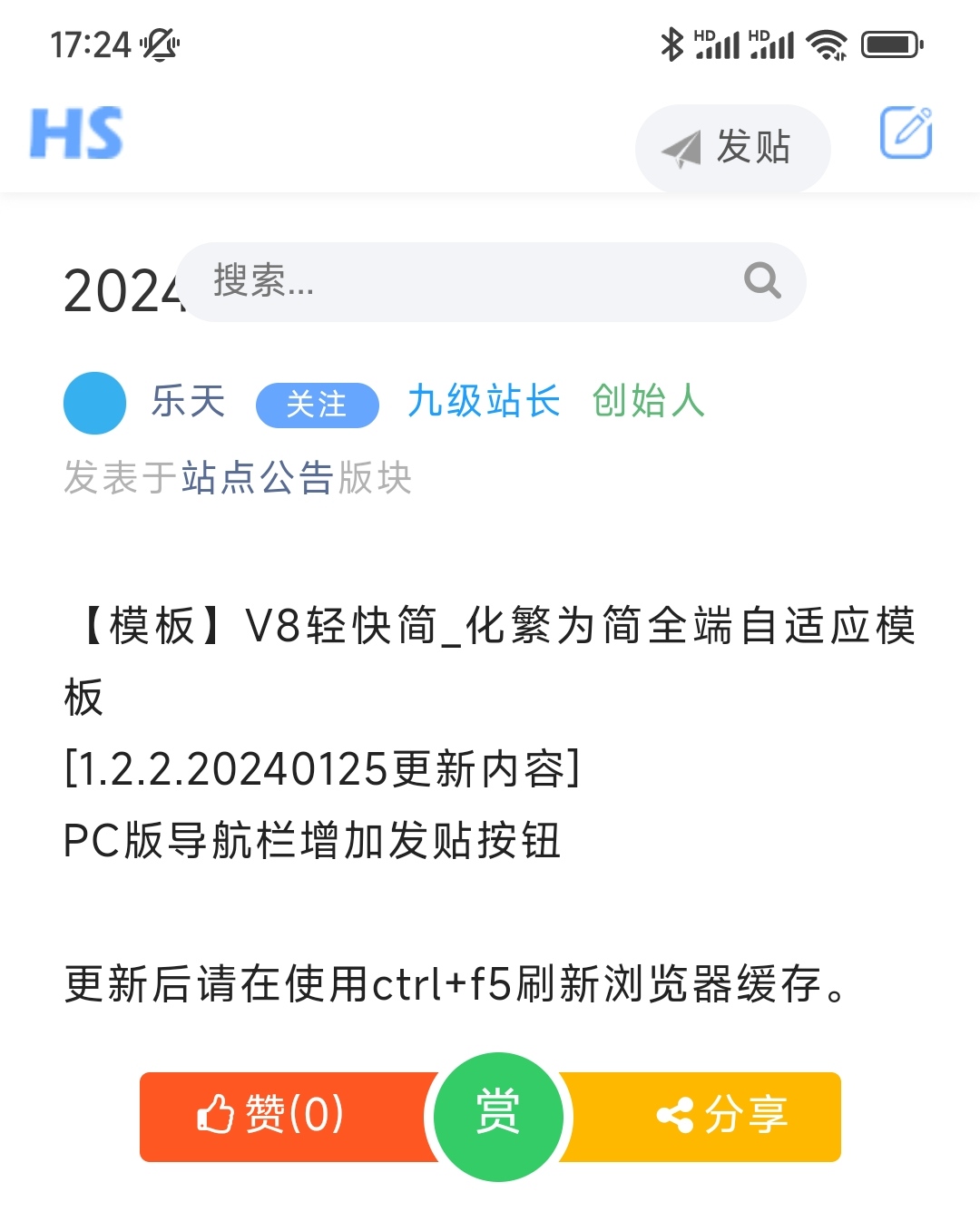Open 乐天's avatar profile

pyautogui.click(x=94, y=403)
